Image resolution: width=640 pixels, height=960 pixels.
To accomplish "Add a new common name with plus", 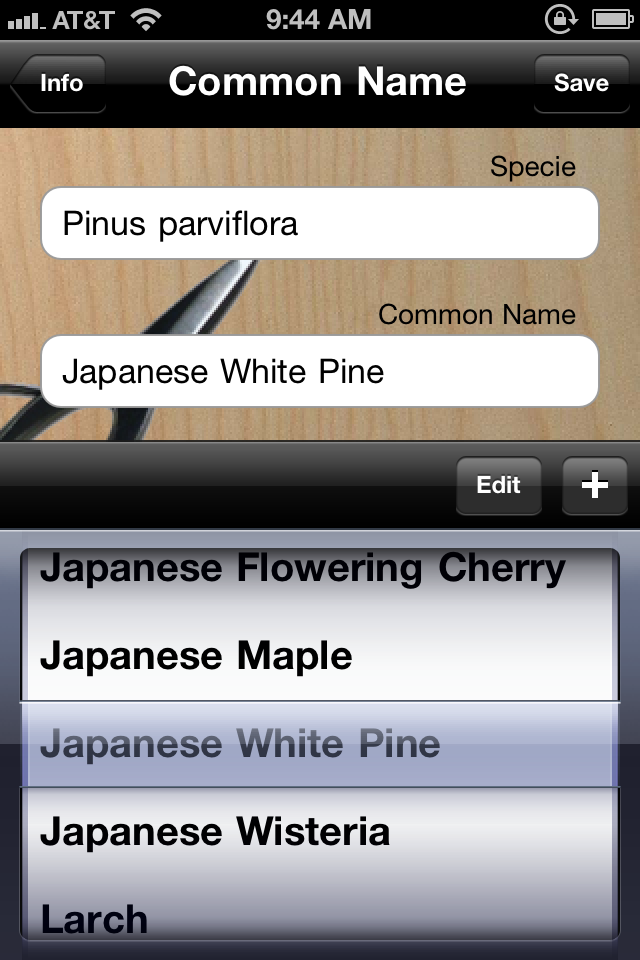I will coord(595,485).
